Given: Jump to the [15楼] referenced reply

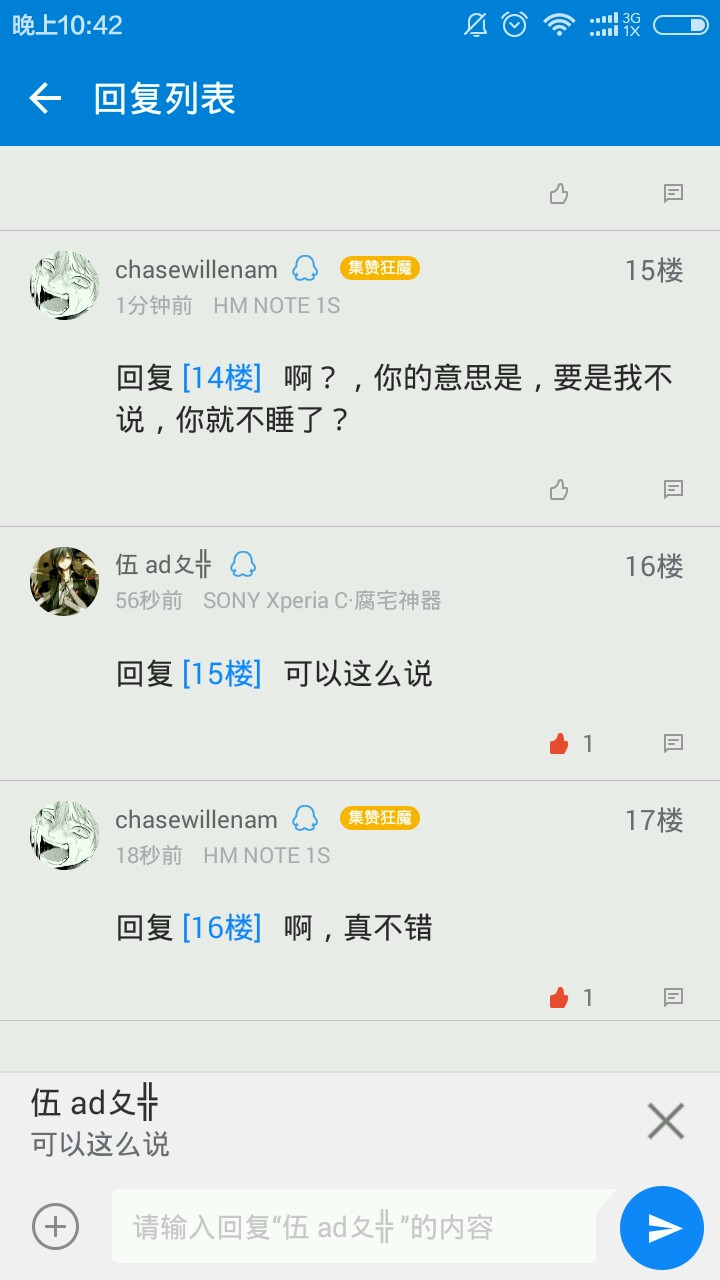Looking at the screenshot, I should pos(221,674).
